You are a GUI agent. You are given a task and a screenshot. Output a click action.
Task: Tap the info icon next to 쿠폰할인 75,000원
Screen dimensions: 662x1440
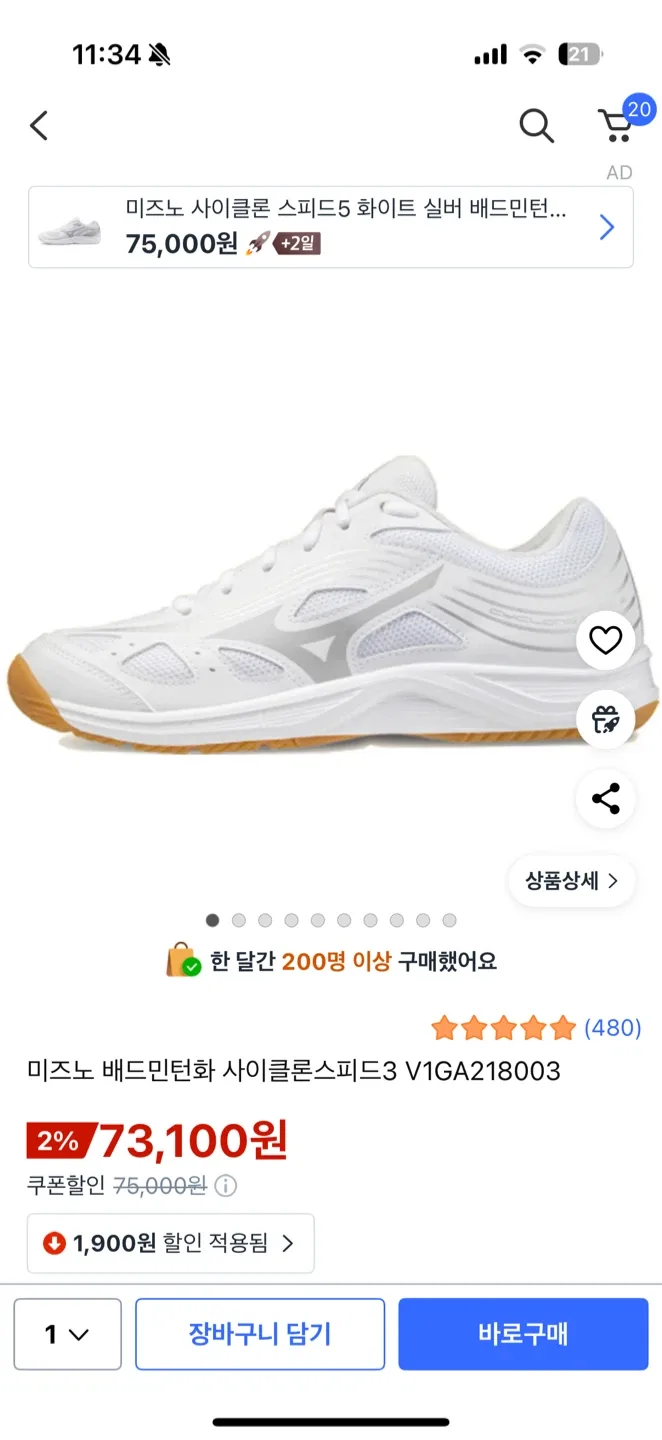(x=227, y=1187)
